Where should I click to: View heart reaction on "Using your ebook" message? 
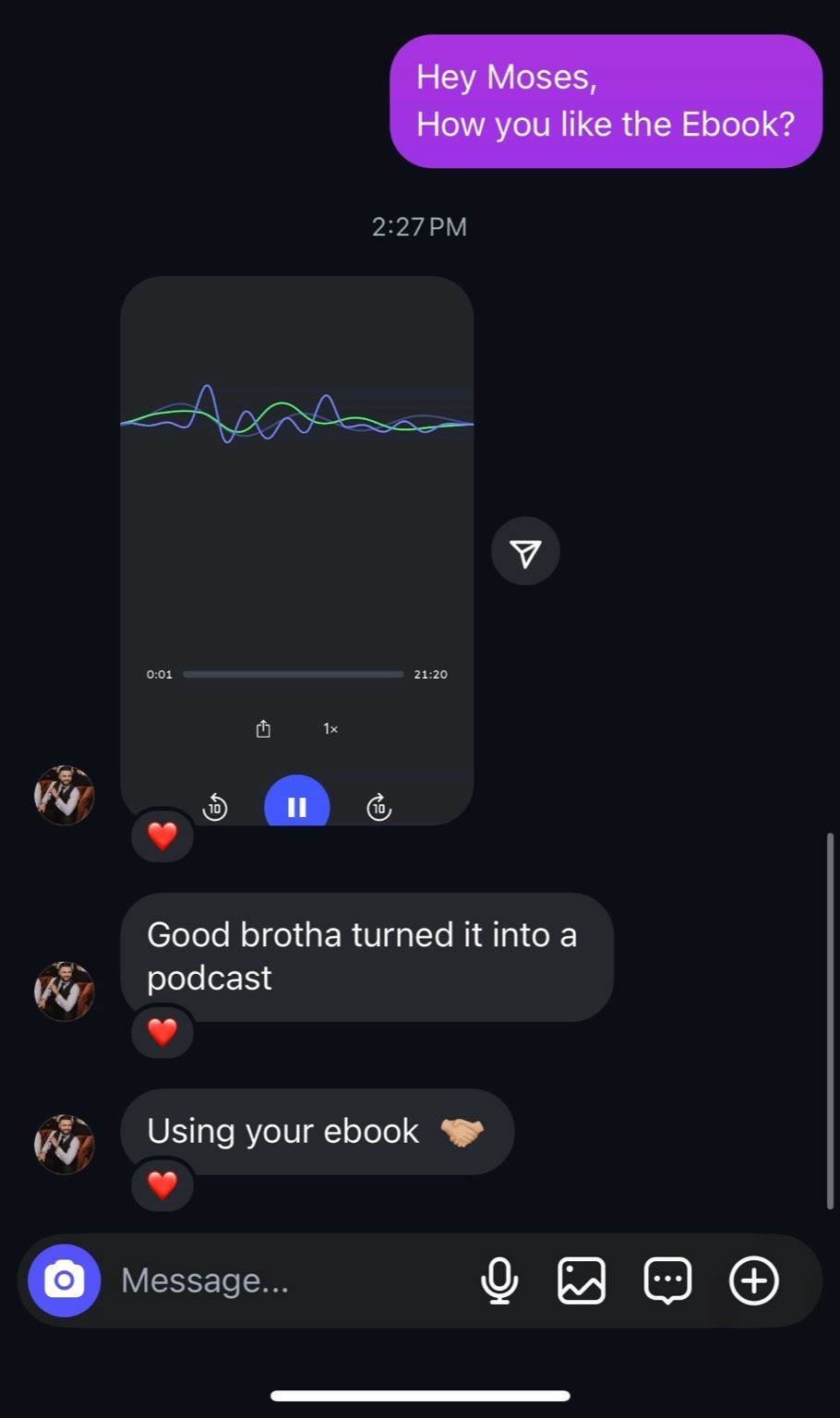click(162, 1184)
